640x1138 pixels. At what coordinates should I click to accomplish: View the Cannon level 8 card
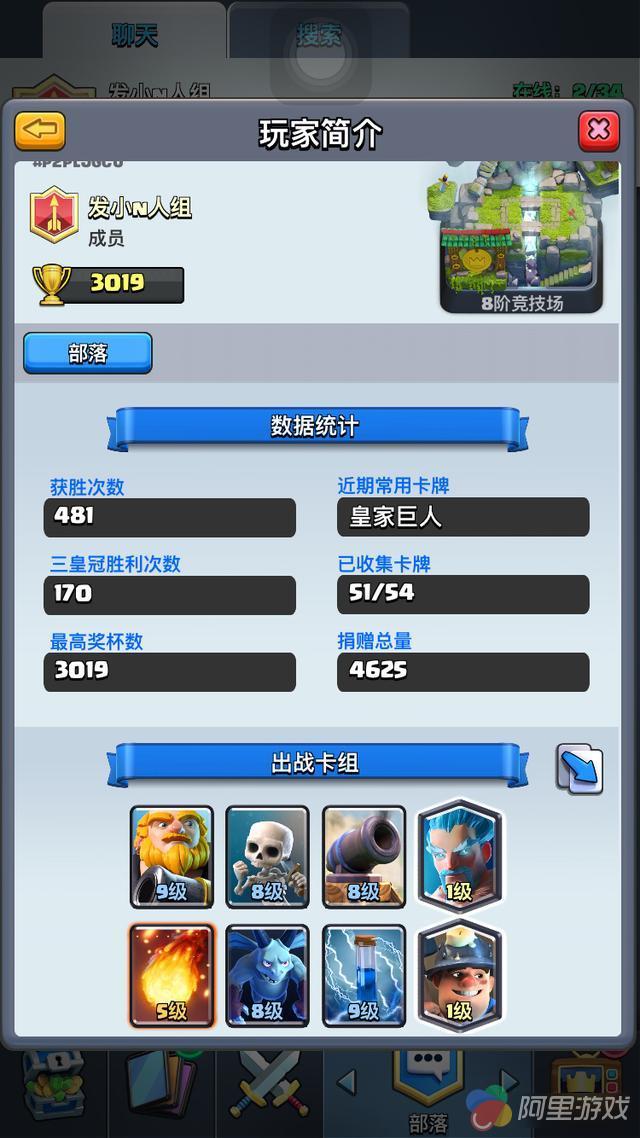click(x=363, y=856)
